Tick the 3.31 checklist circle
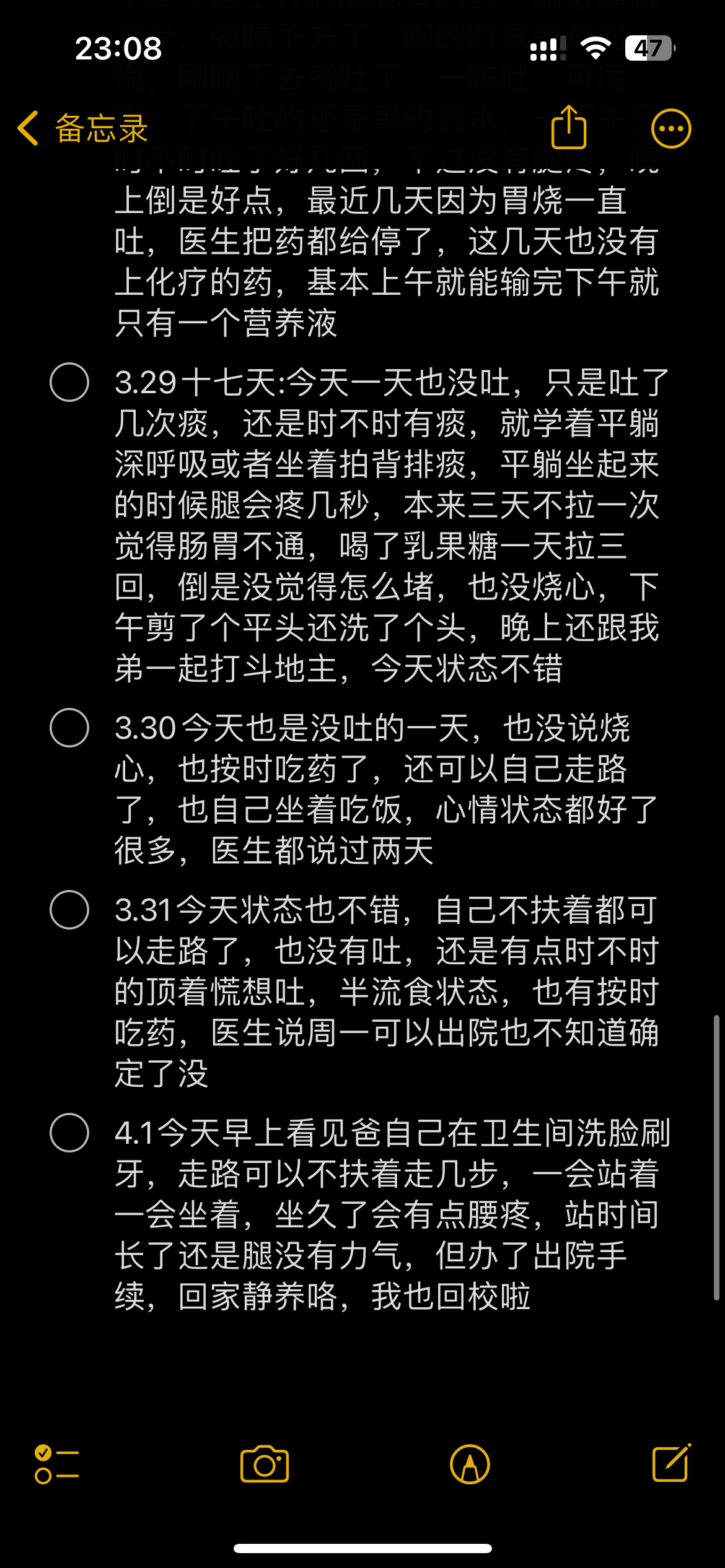Viewport: 725px width, 1568px height. tap(69, 910)
